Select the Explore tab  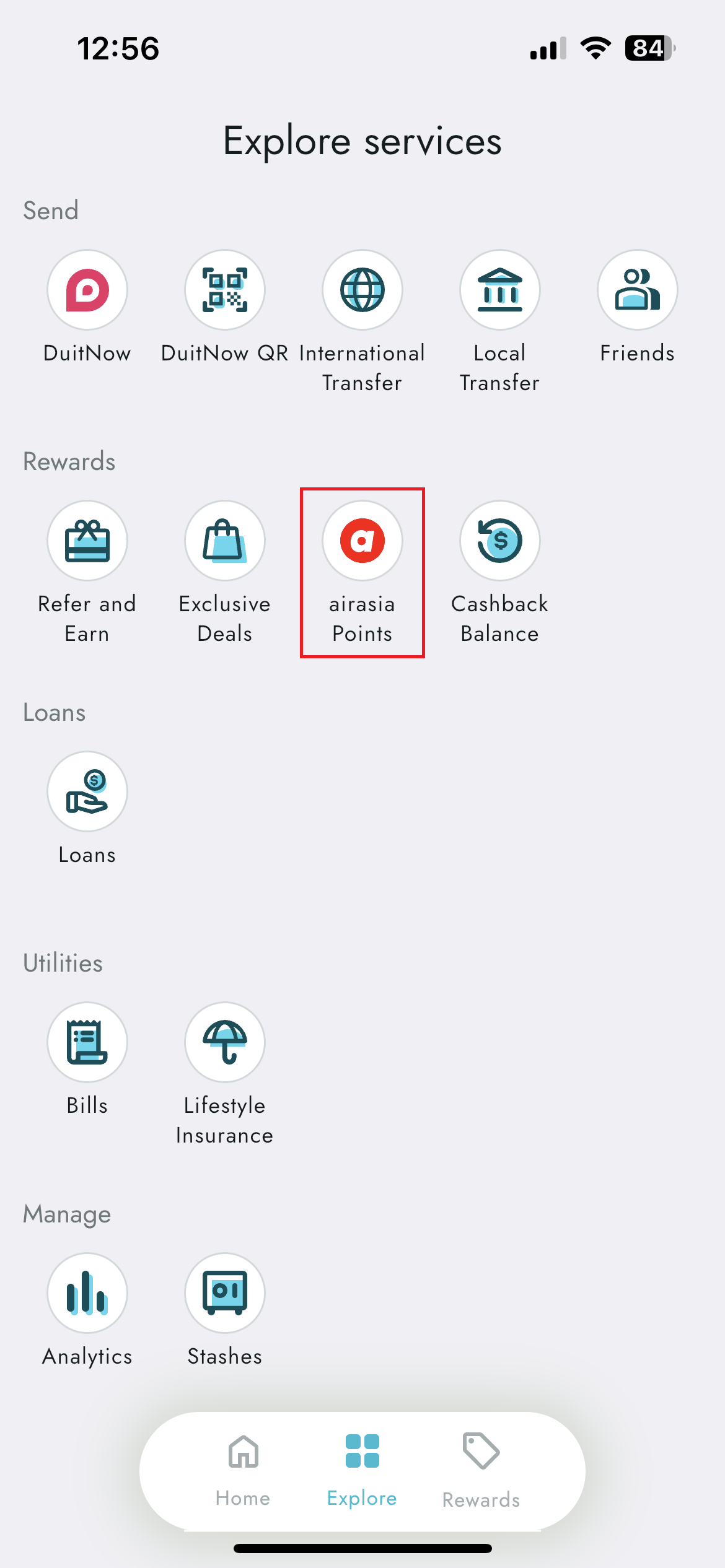pos(362,1469)
